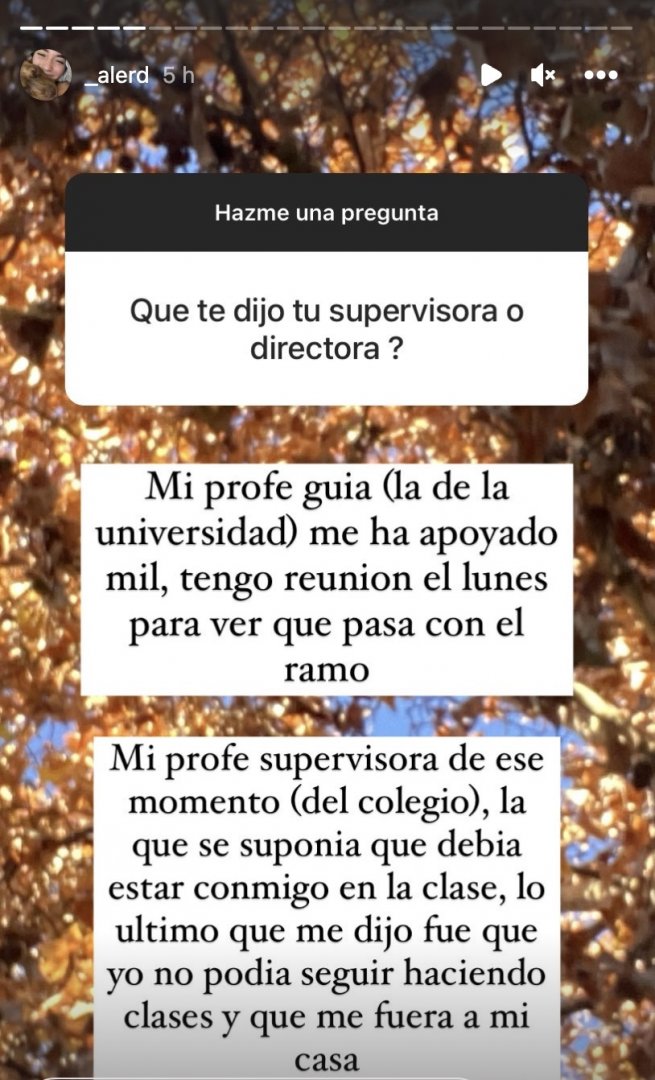655x1080 pixels.
Task: Resume story playback with play icon
Action: (490, 75)
